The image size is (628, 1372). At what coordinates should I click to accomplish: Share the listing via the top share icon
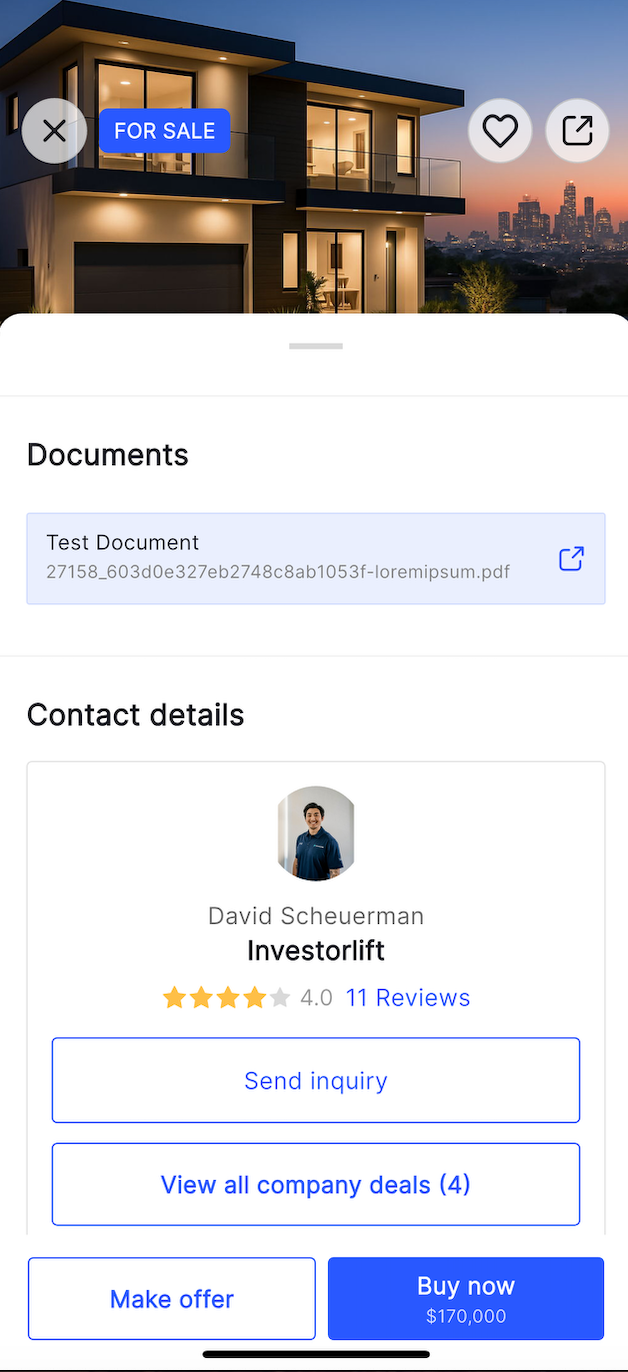pos(577,131)
